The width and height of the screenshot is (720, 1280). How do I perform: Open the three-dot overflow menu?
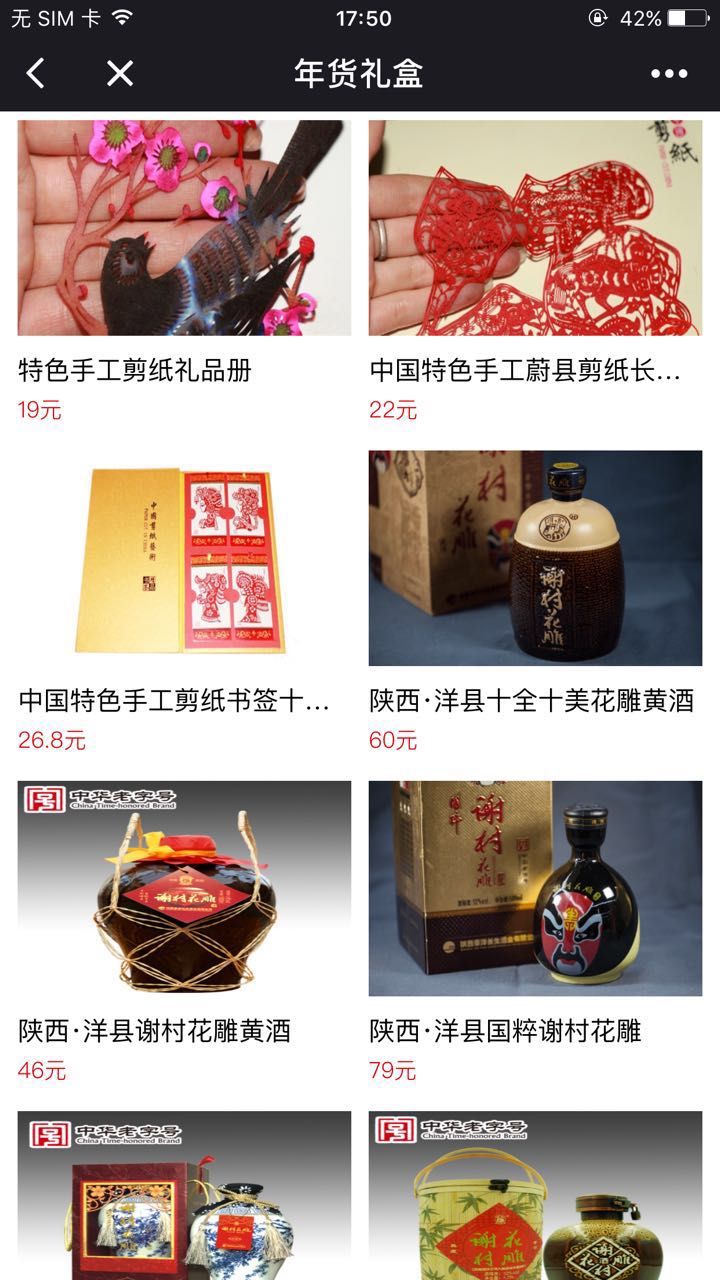coord(668,73)
